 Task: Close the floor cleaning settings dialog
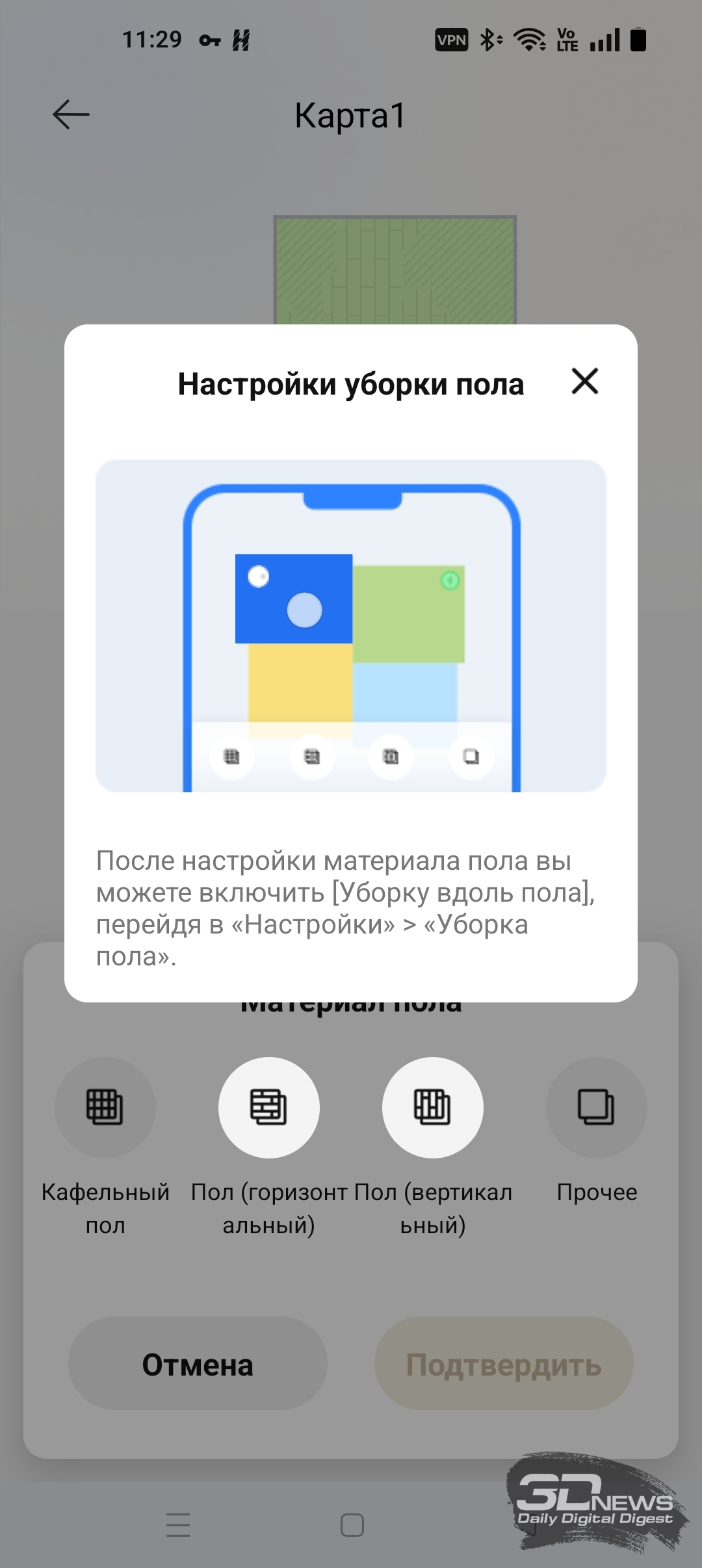click(x=584, y=381)
